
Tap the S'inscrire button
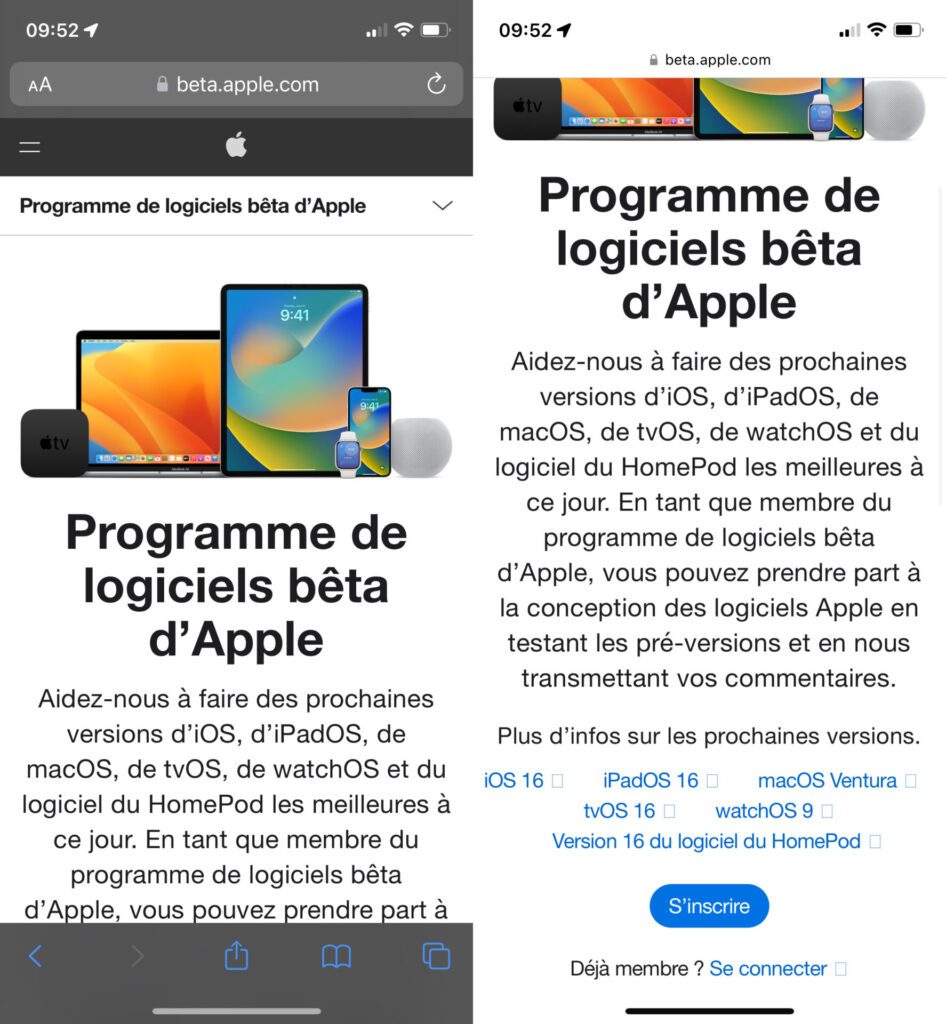click(x=709, y=907)
